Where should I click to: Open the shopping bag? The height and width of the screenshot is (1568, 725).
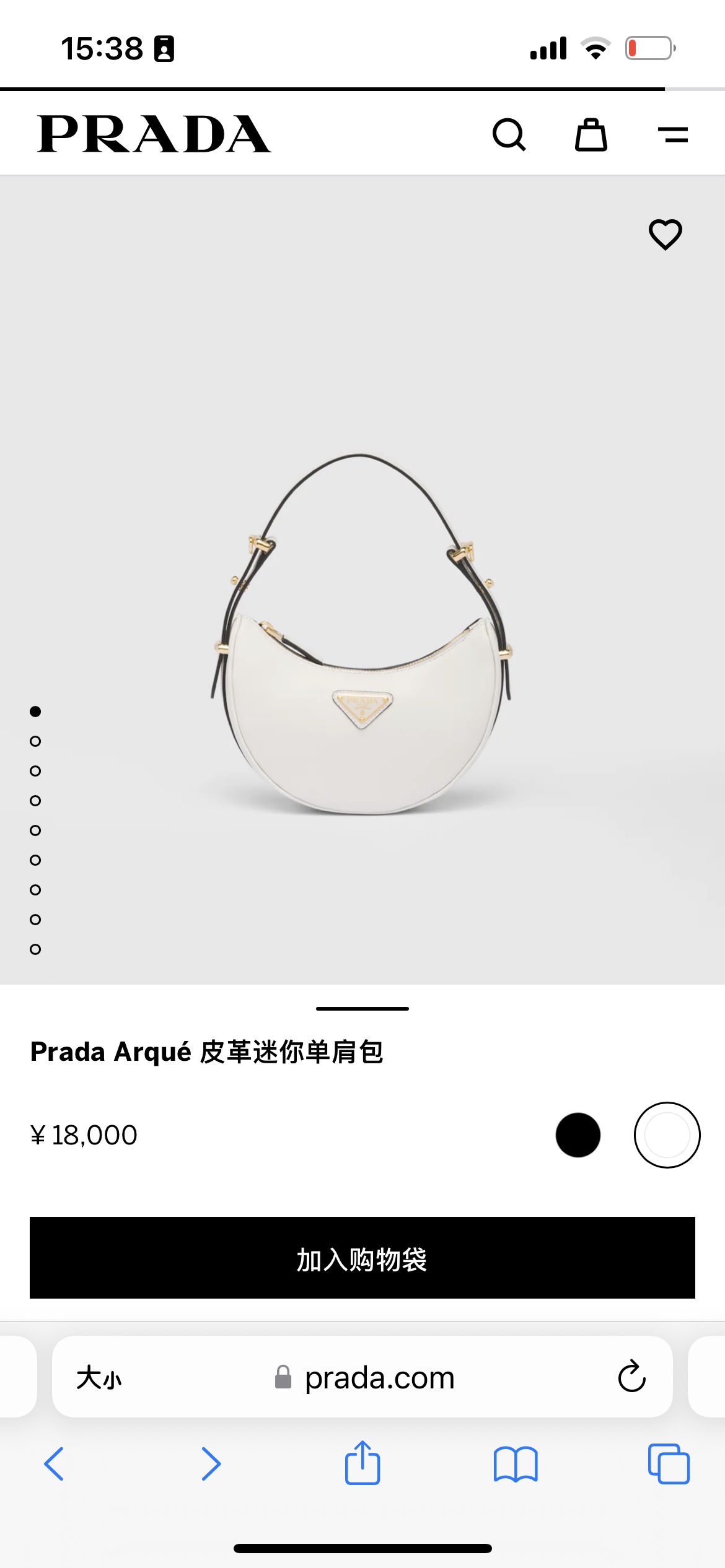coord(591,134)
